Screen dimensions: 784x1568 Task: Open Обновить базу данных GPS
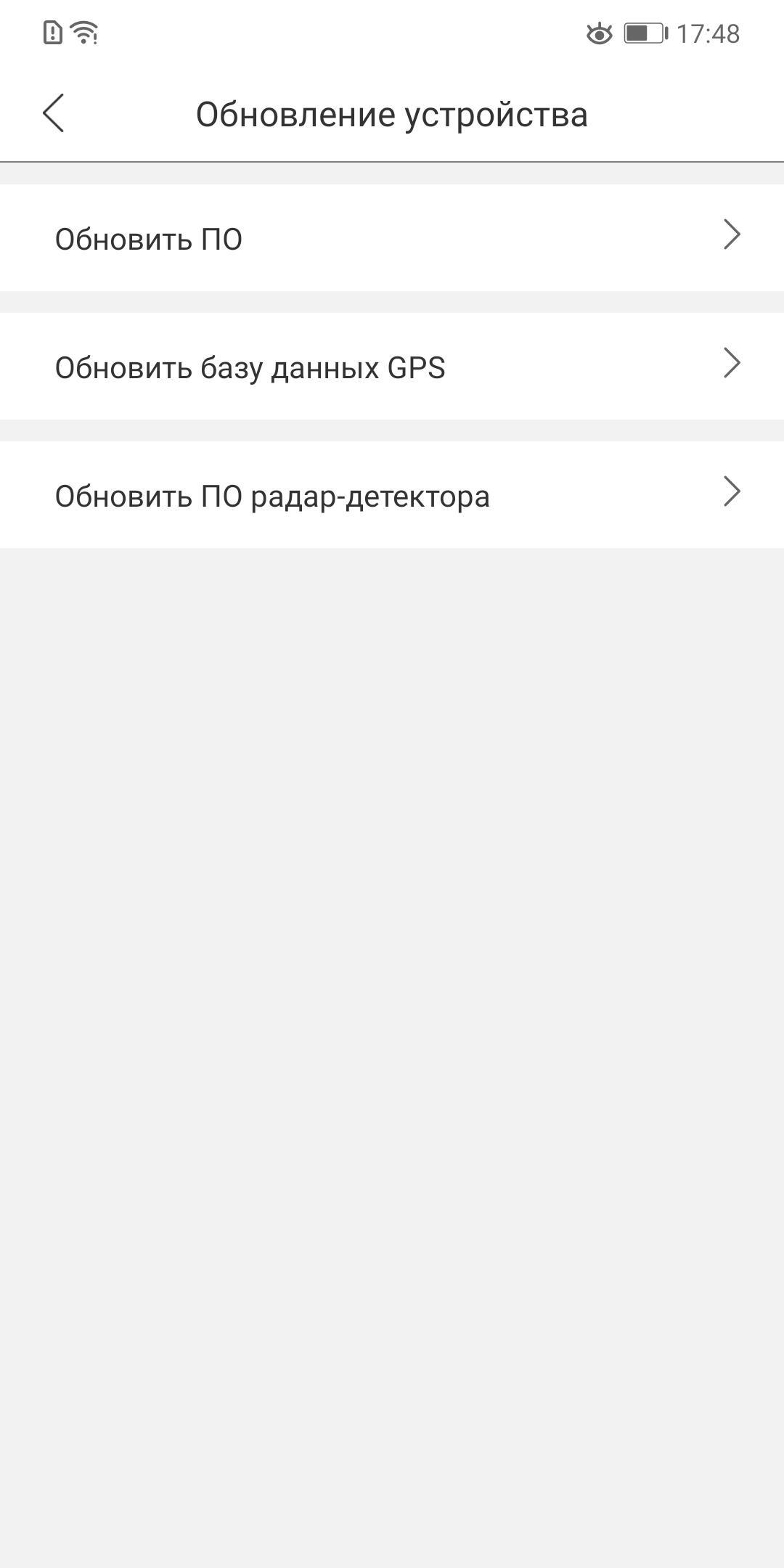pyautogui.click(x=392, y=367)
